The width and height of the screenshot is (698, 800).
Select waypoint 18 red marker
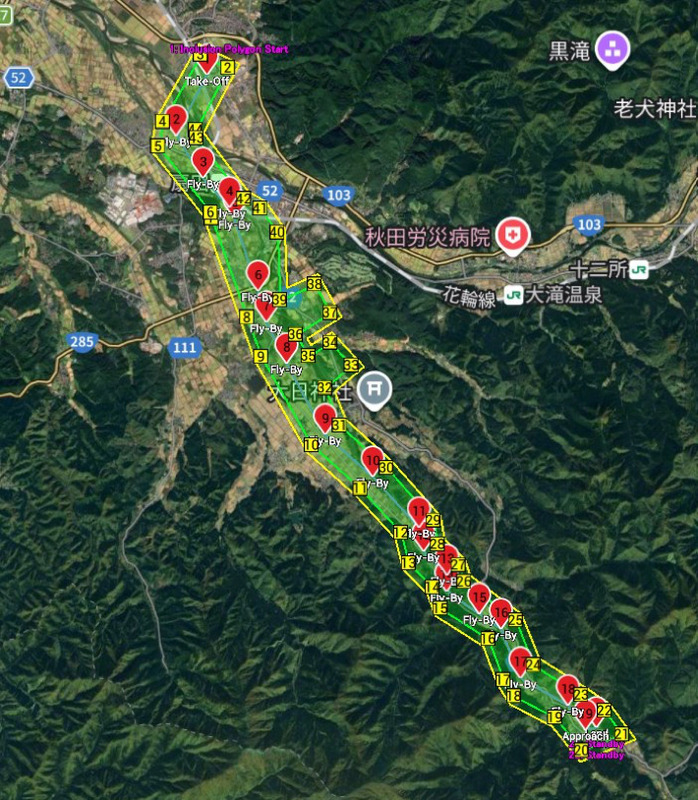[568, 688]
